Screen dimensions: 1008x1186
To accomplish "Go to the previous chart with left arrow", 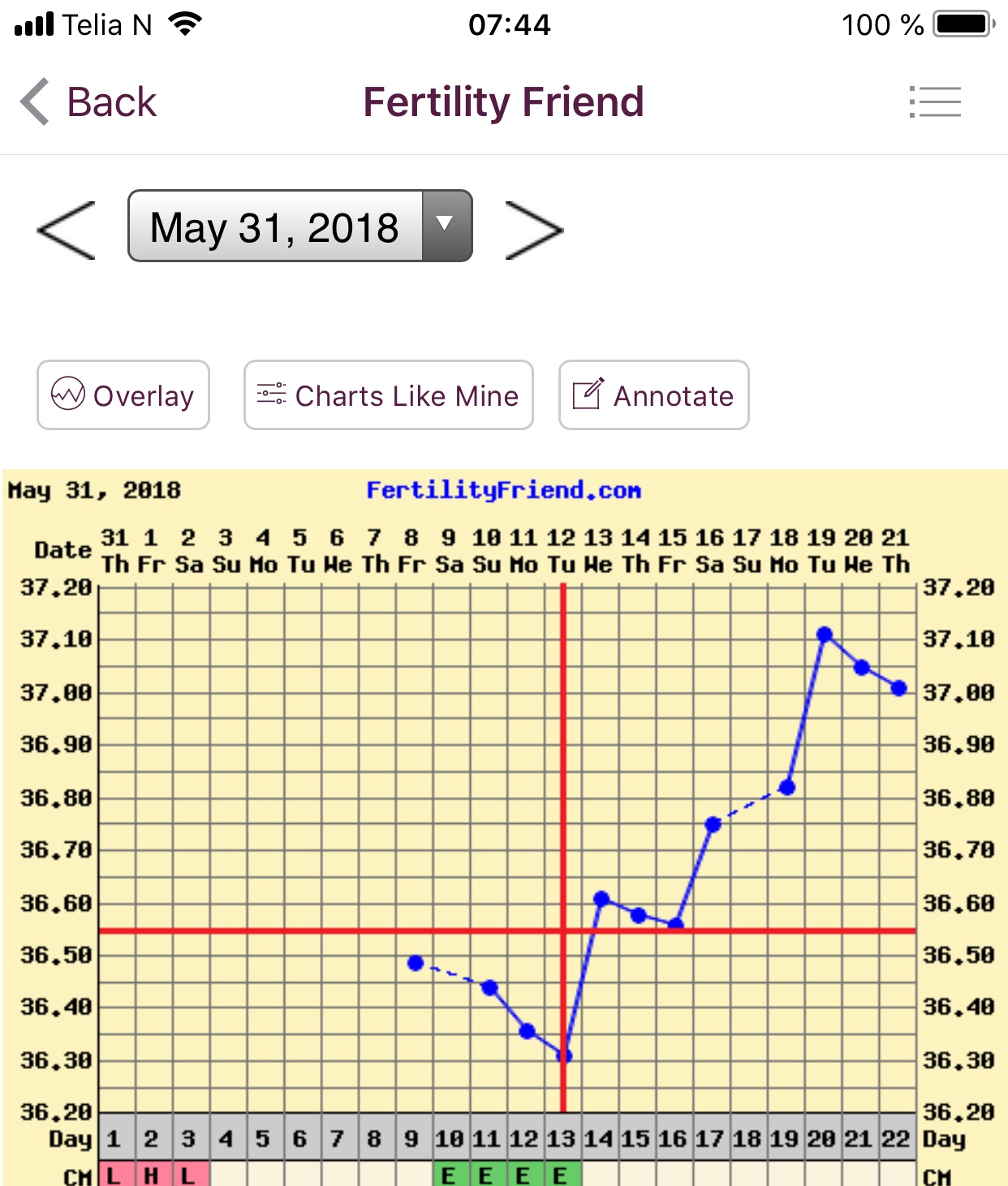I will [x=67, y=231].
